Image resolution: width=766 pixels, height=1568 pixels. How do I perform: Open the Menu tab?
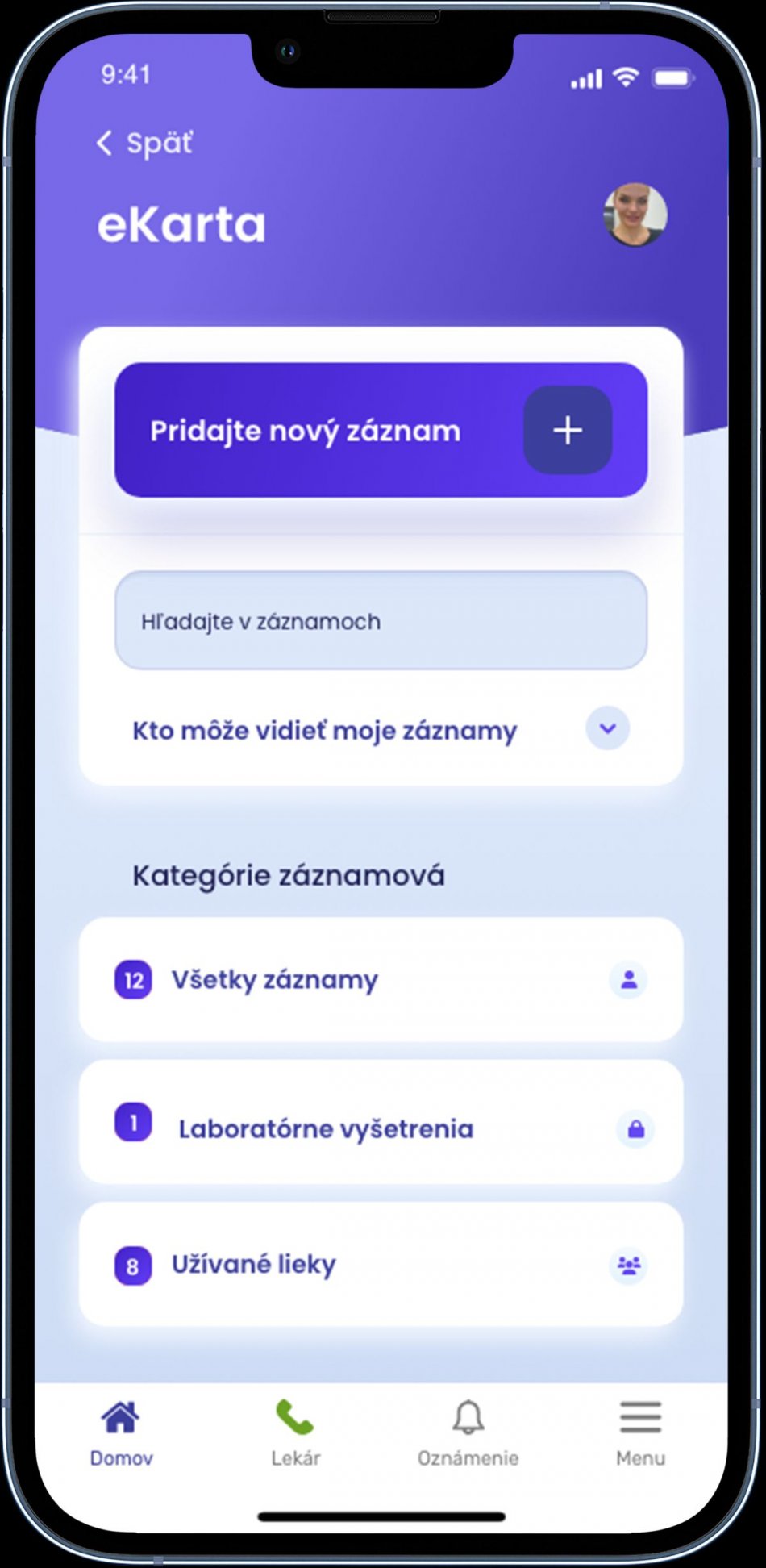coord(640,1433)
